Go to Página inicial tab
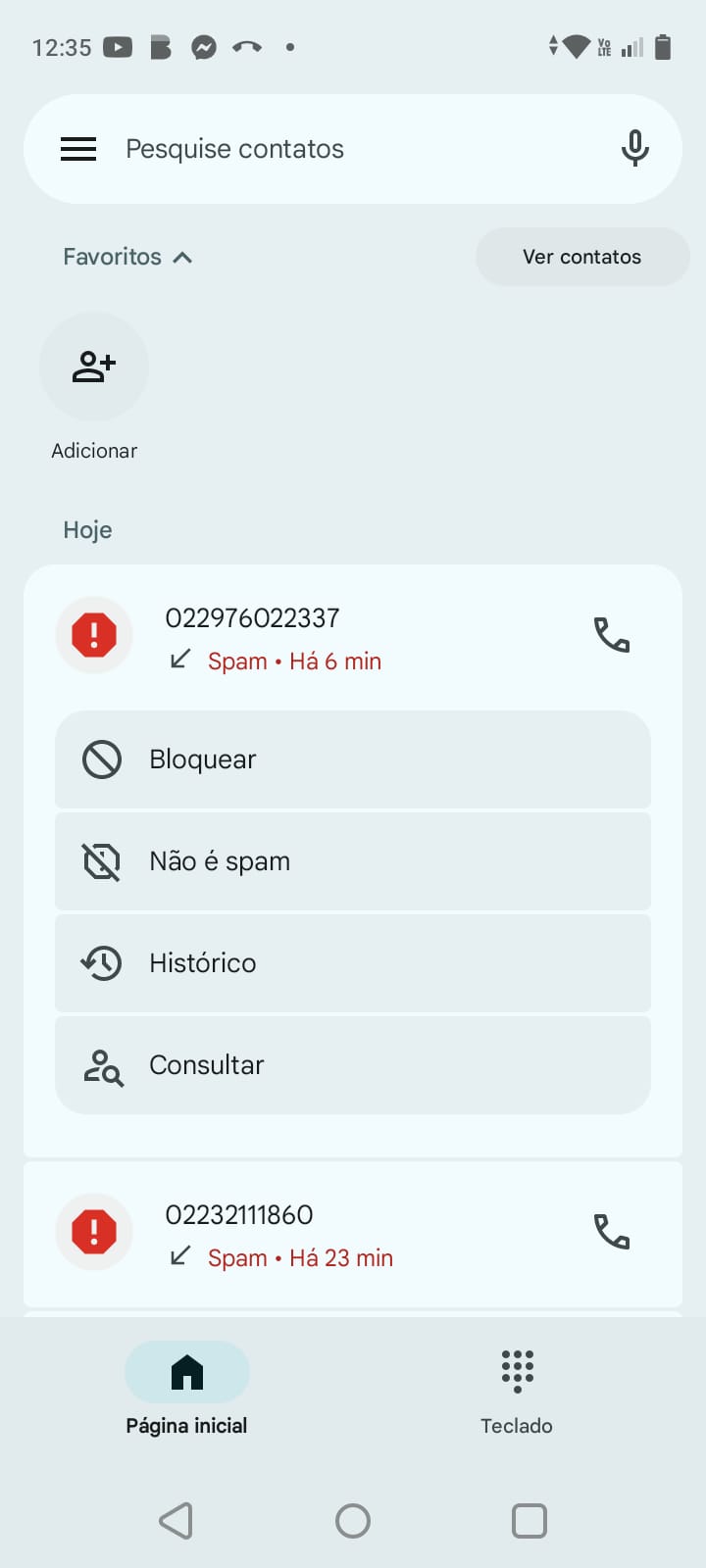This screenshot has width=706, height=1568. 186,1390
